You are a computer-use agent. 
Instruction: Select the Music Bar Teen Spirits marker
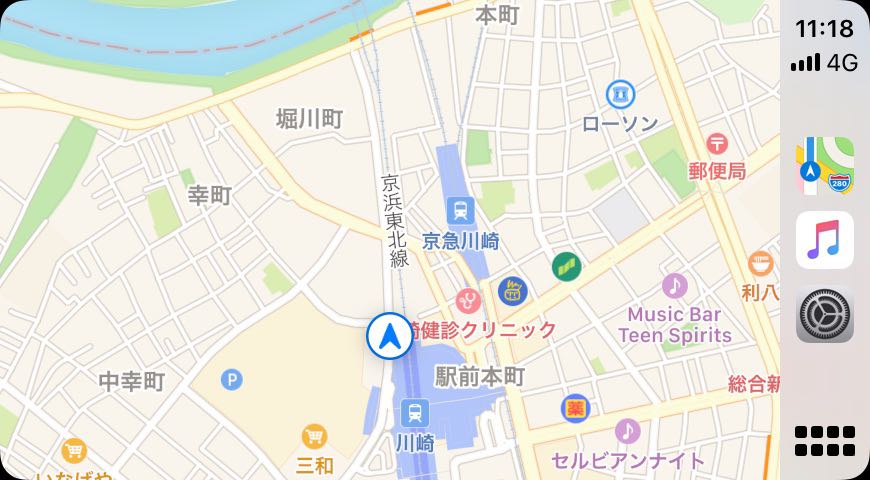[674, 286]
